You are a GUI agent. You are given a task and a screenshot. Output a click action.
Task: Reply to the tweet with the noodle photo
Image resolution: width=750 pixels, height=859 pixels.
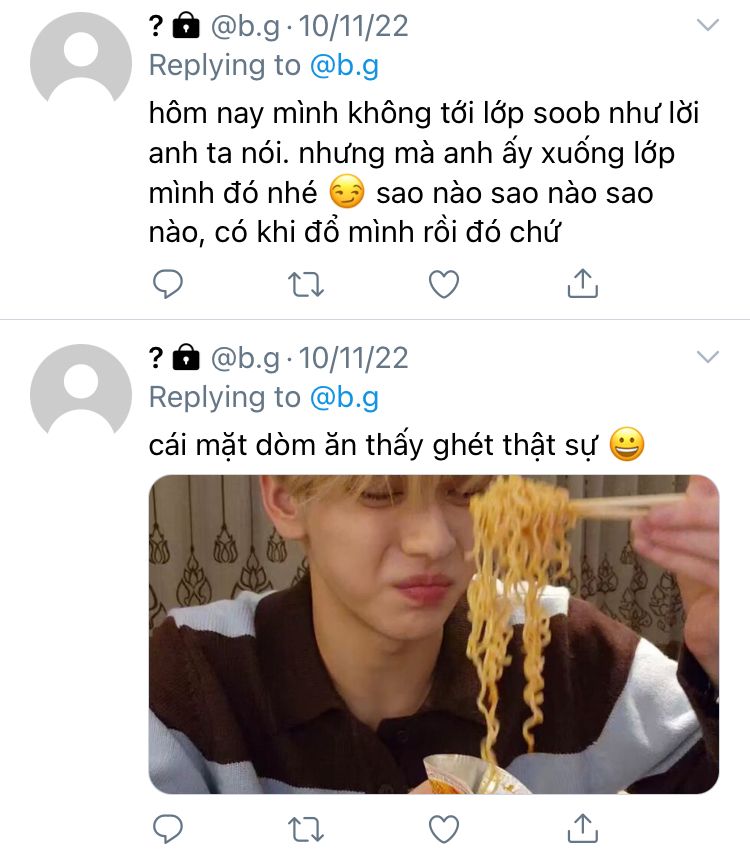[x=168, y=828]
